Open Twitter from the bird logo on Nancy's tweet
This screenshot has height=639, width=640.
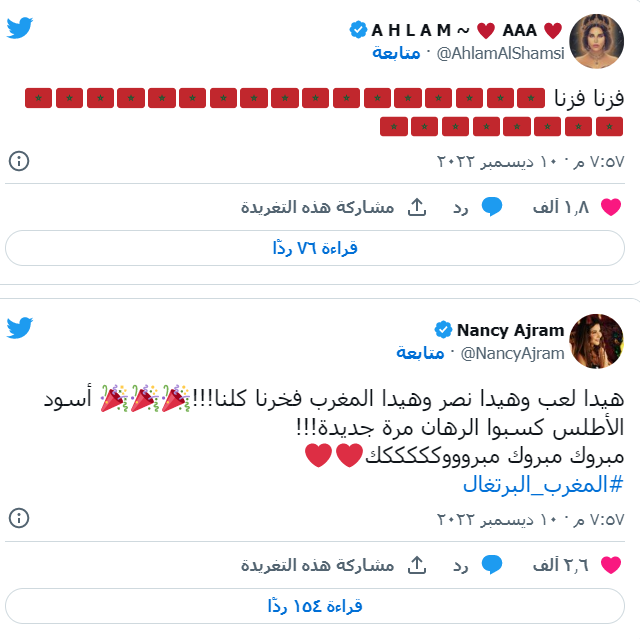(20, 327)
